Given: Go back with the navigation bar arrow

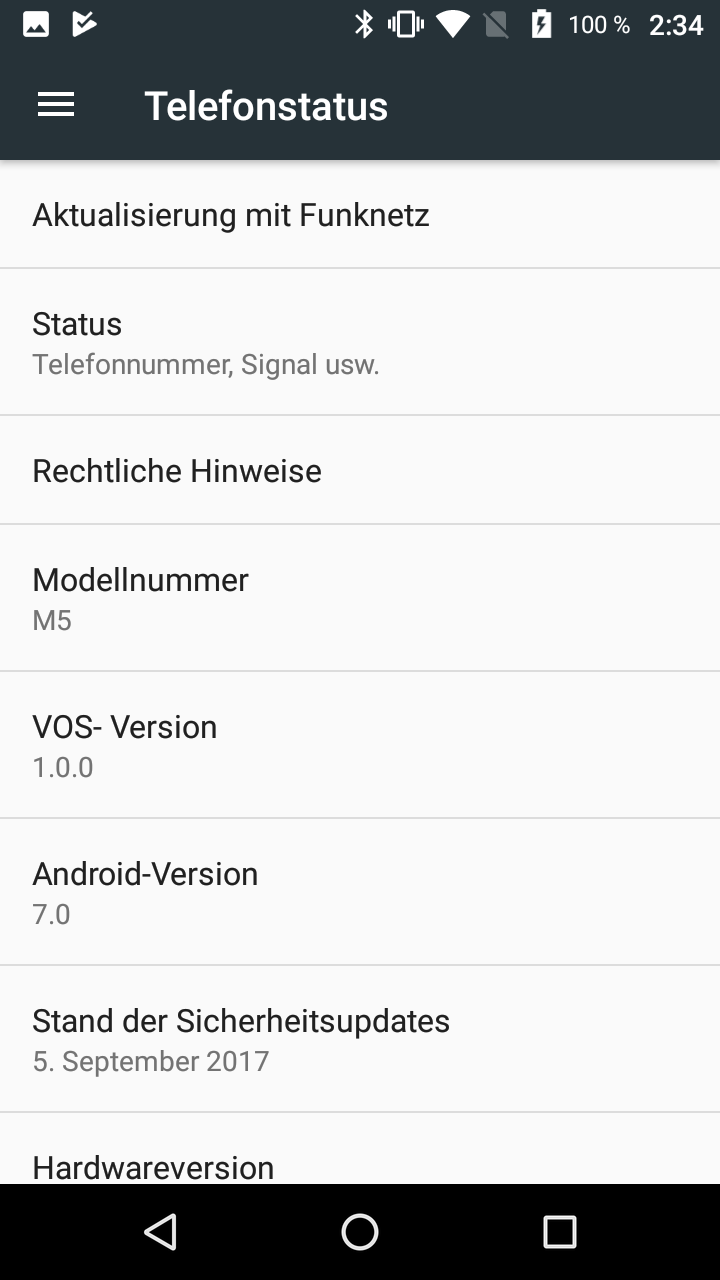Looking at the screenshot, I should pos(160,1232).
